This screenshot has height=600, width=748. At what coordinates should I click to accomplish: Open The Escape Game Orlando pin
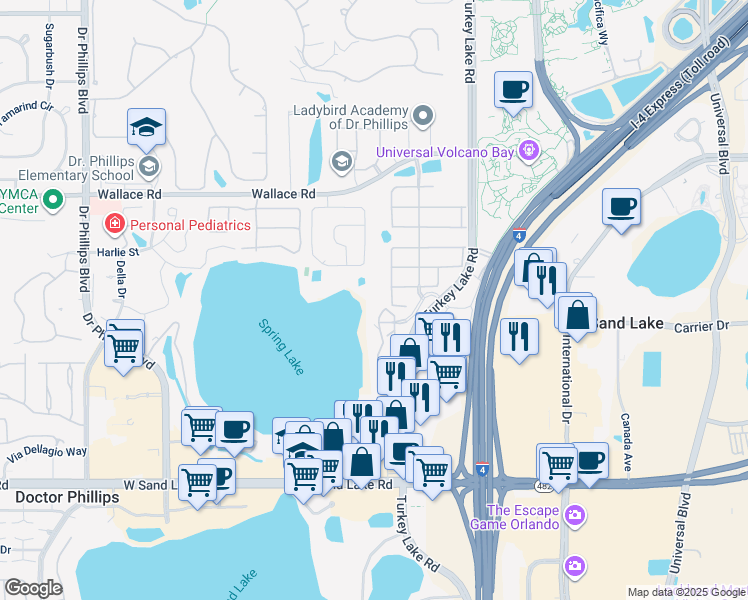575,516
